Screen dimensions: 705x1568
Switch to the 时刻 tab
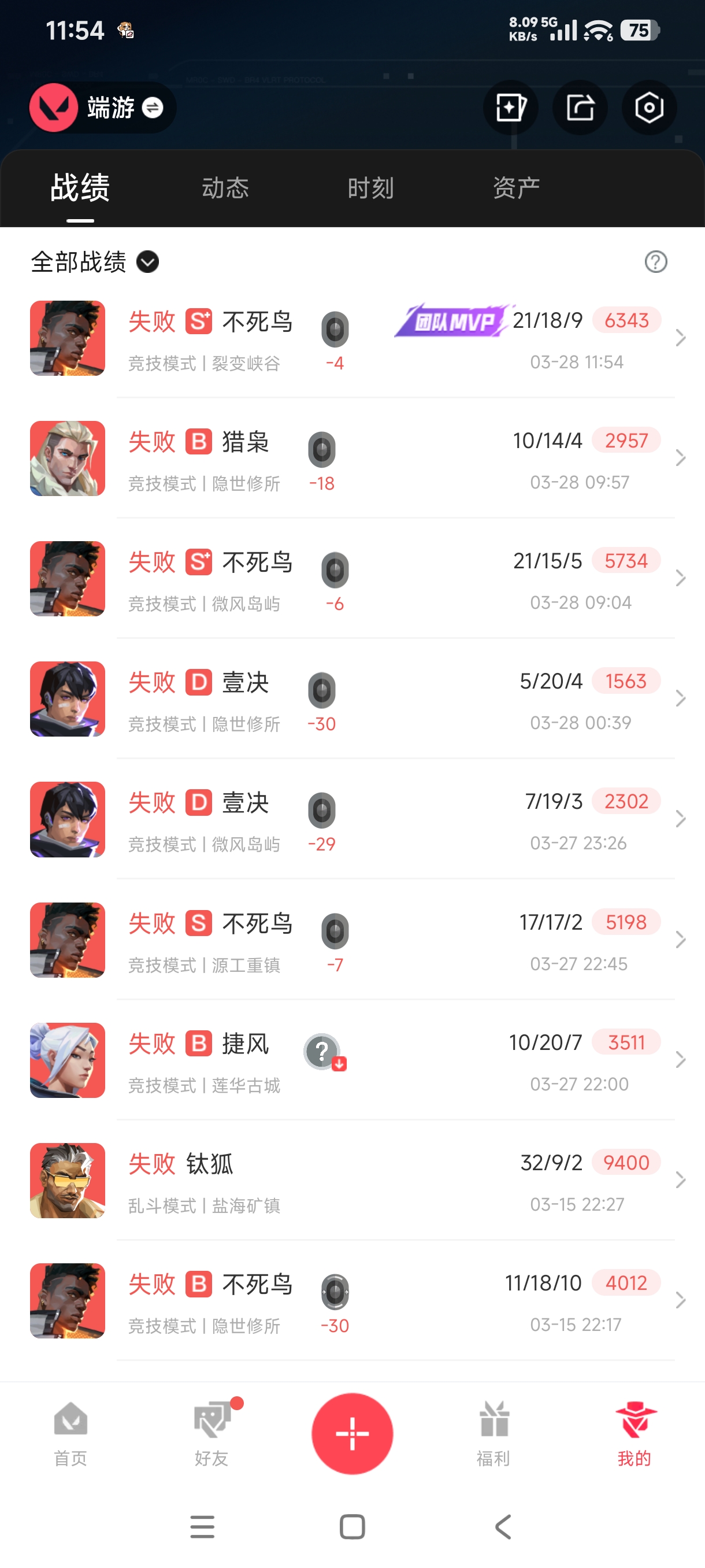370,187
